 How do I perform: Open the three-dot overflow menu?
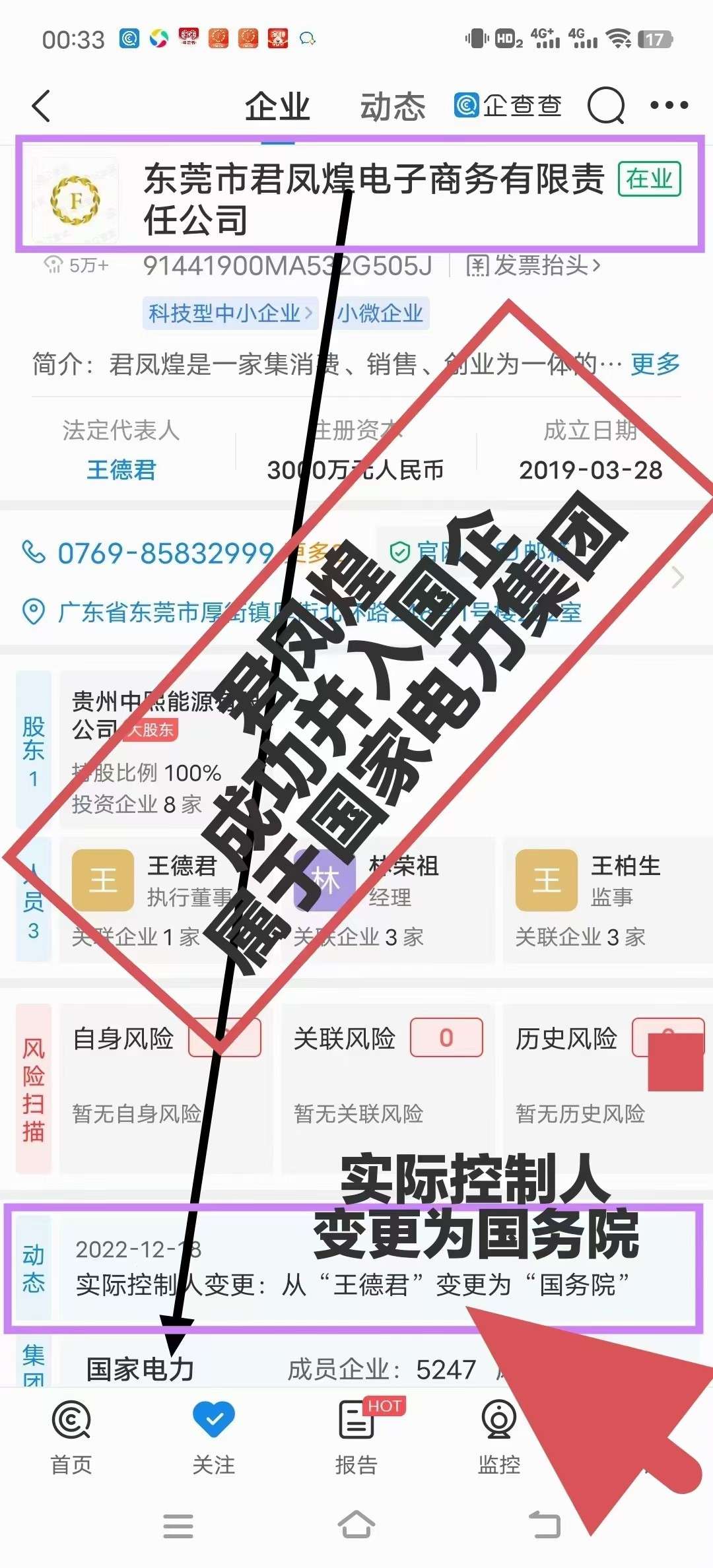[669, 106]
